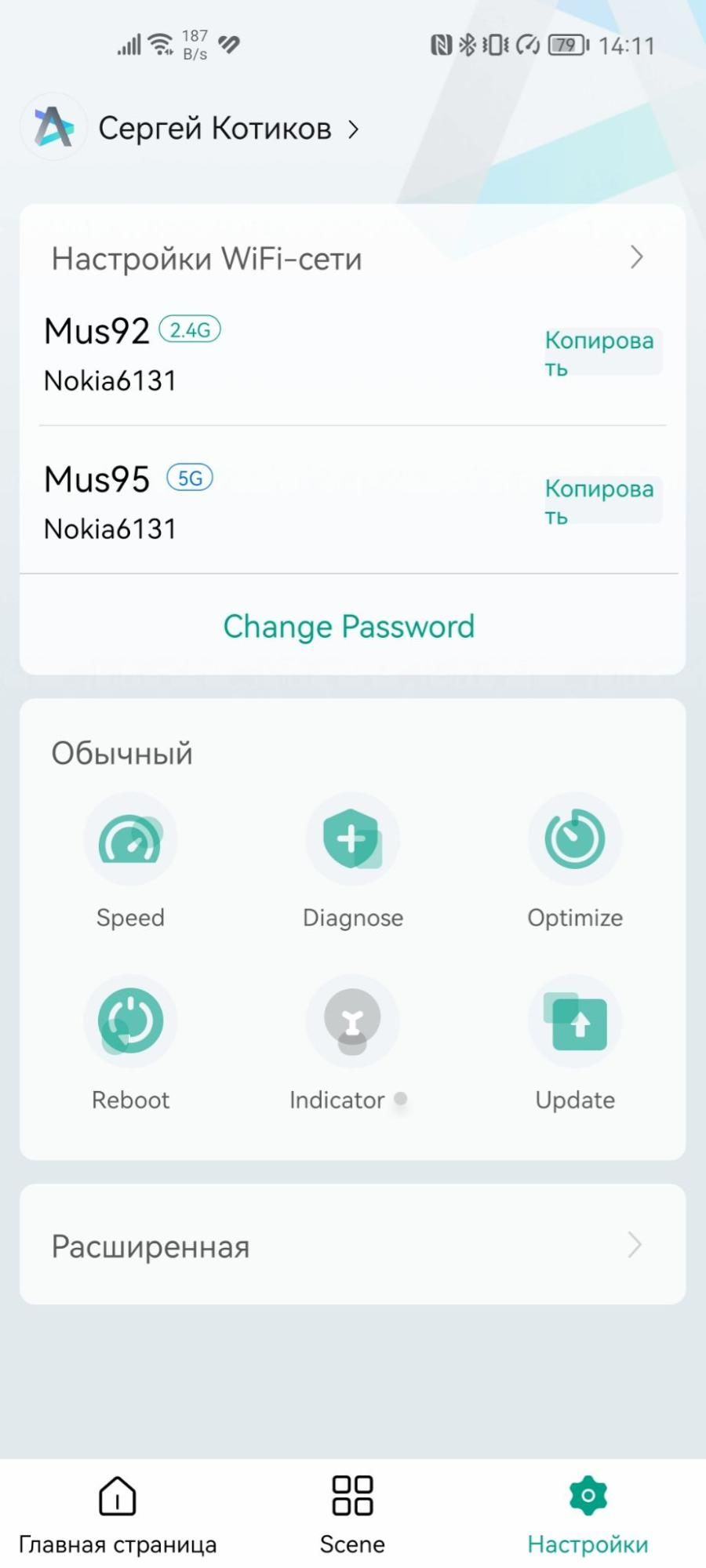Switch to Главная страница tab
This screenshot has width=706, height=1568.
click(118, 1514)
